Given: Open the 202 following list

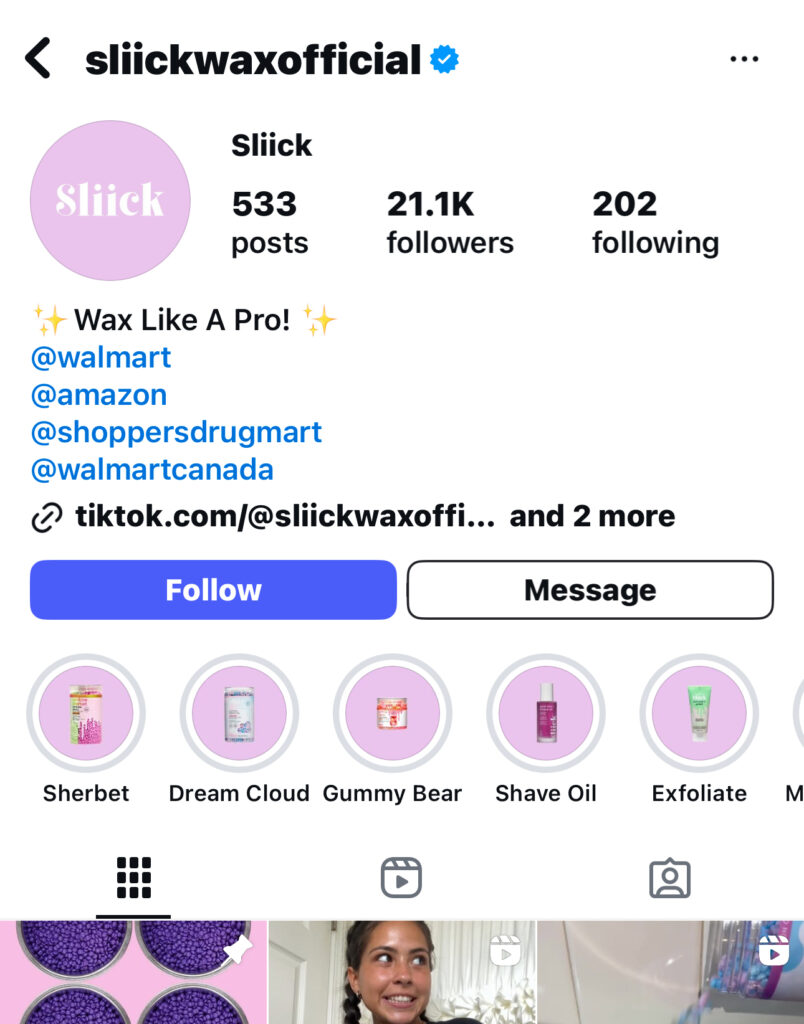Looking at the screenshot, I should (x=654, y=222).
